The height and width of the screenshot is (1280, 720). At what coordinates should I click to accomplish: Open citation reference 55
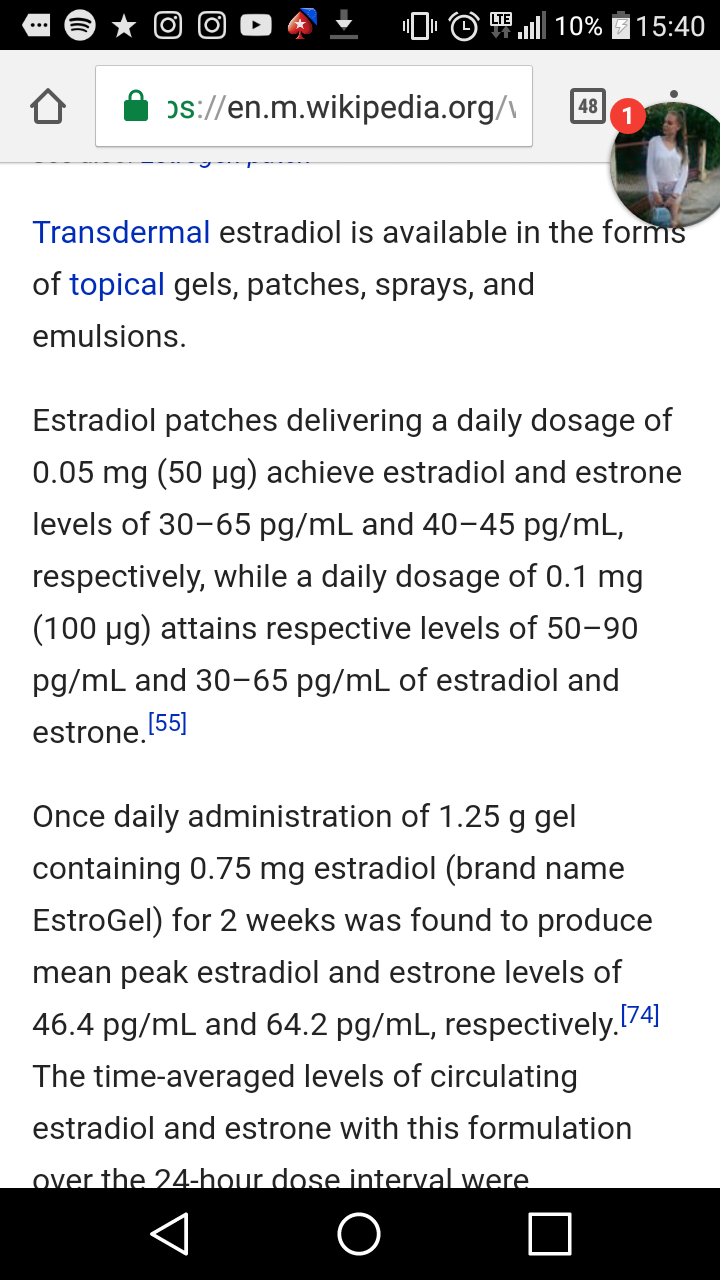click(x=167, y=723)
